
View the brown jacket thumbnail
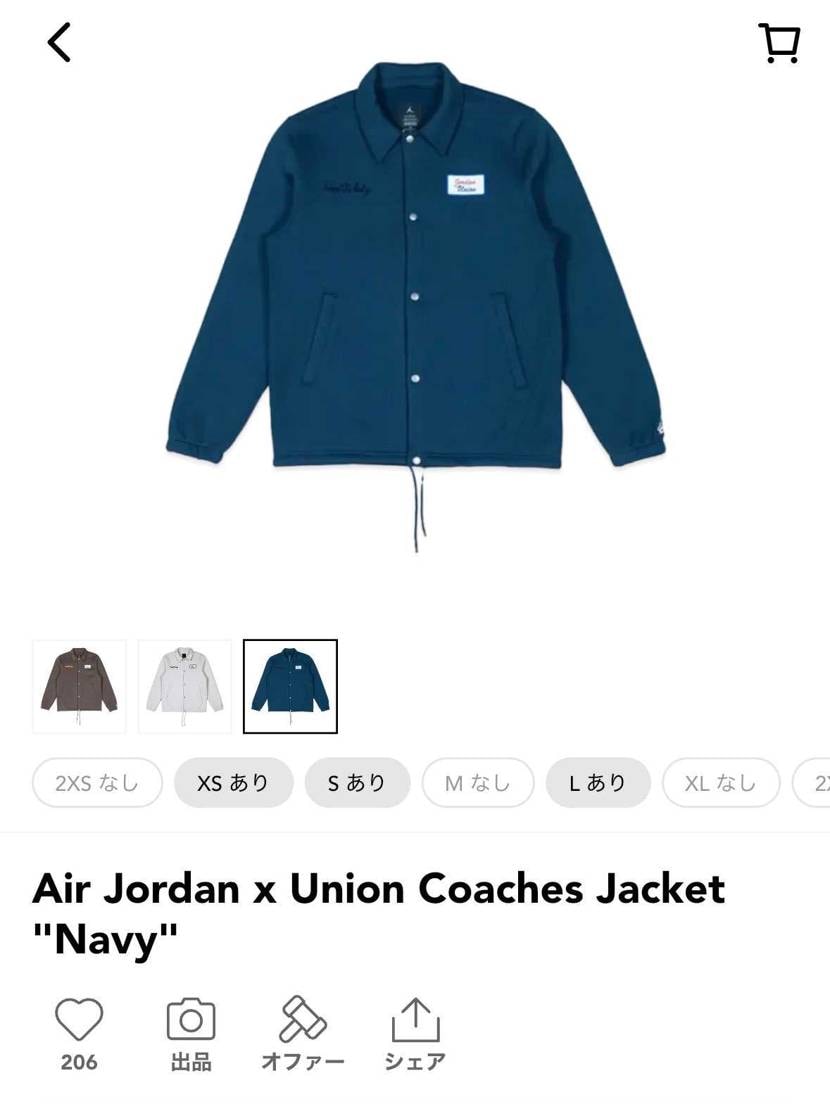(x=80, y=686)
